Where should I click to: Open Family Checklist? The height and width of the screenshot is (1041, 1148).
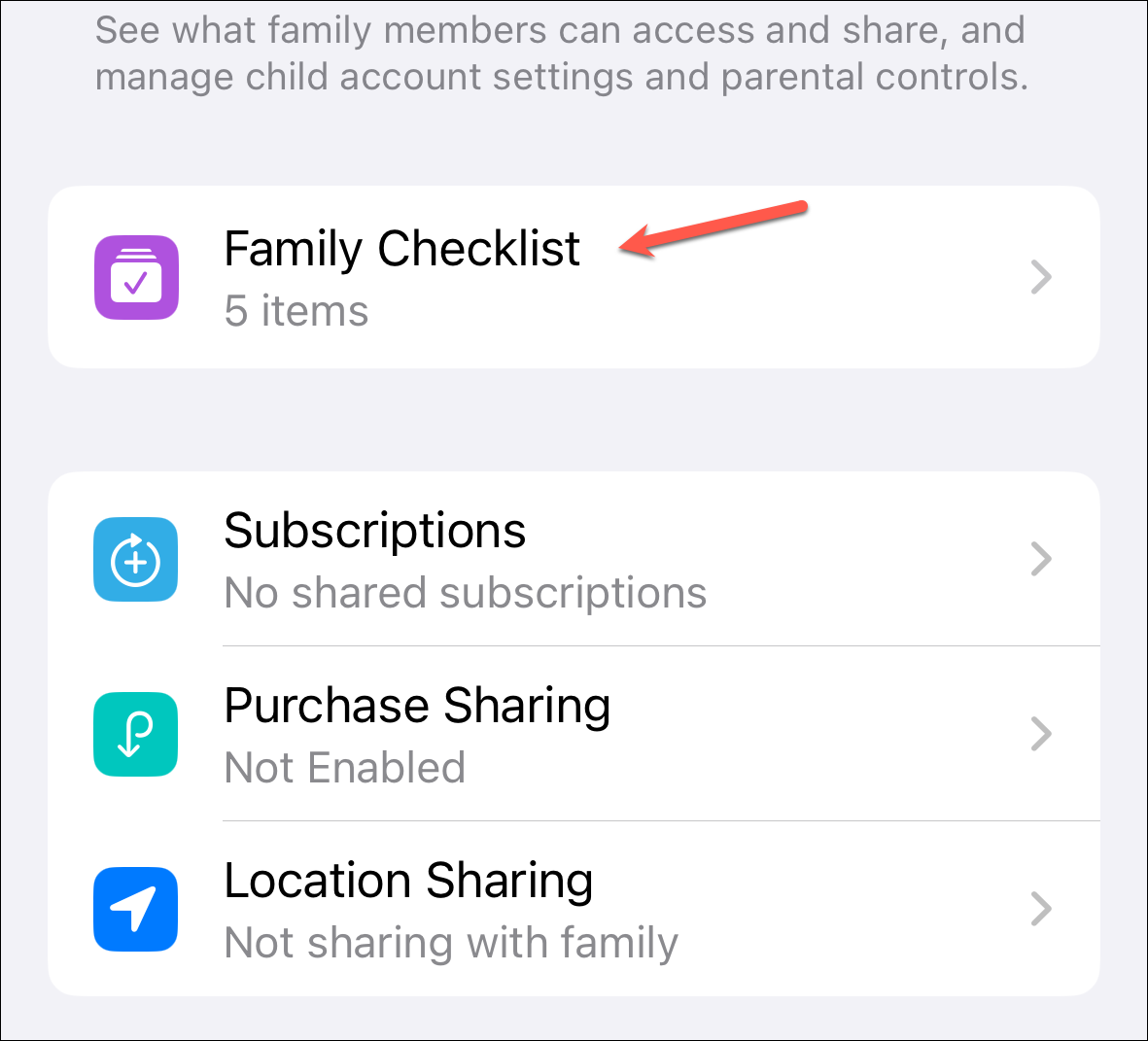[574, 277]
